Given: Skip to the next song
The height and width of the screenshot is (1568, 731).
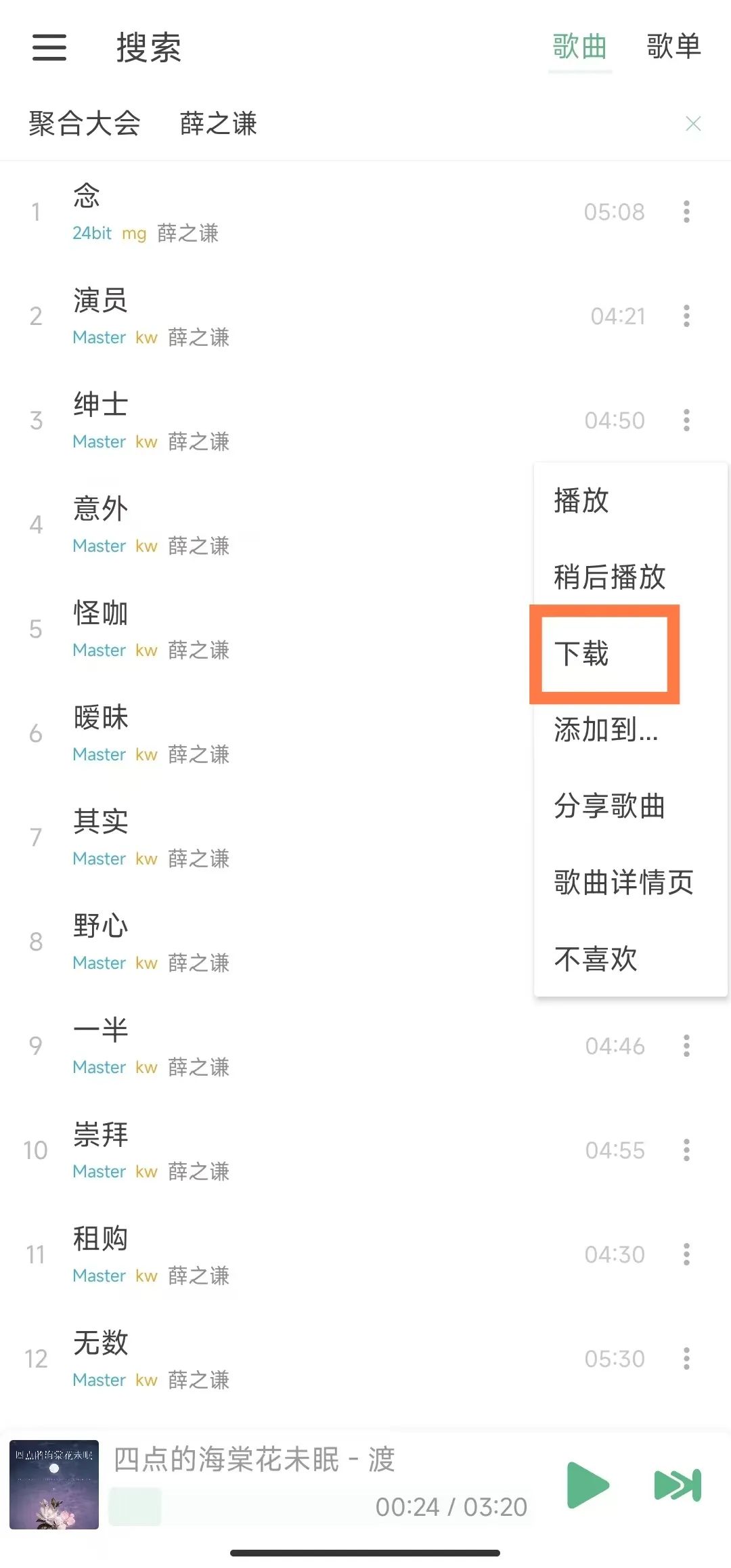Looking at the screenshot, I should tap(677, 1485).
